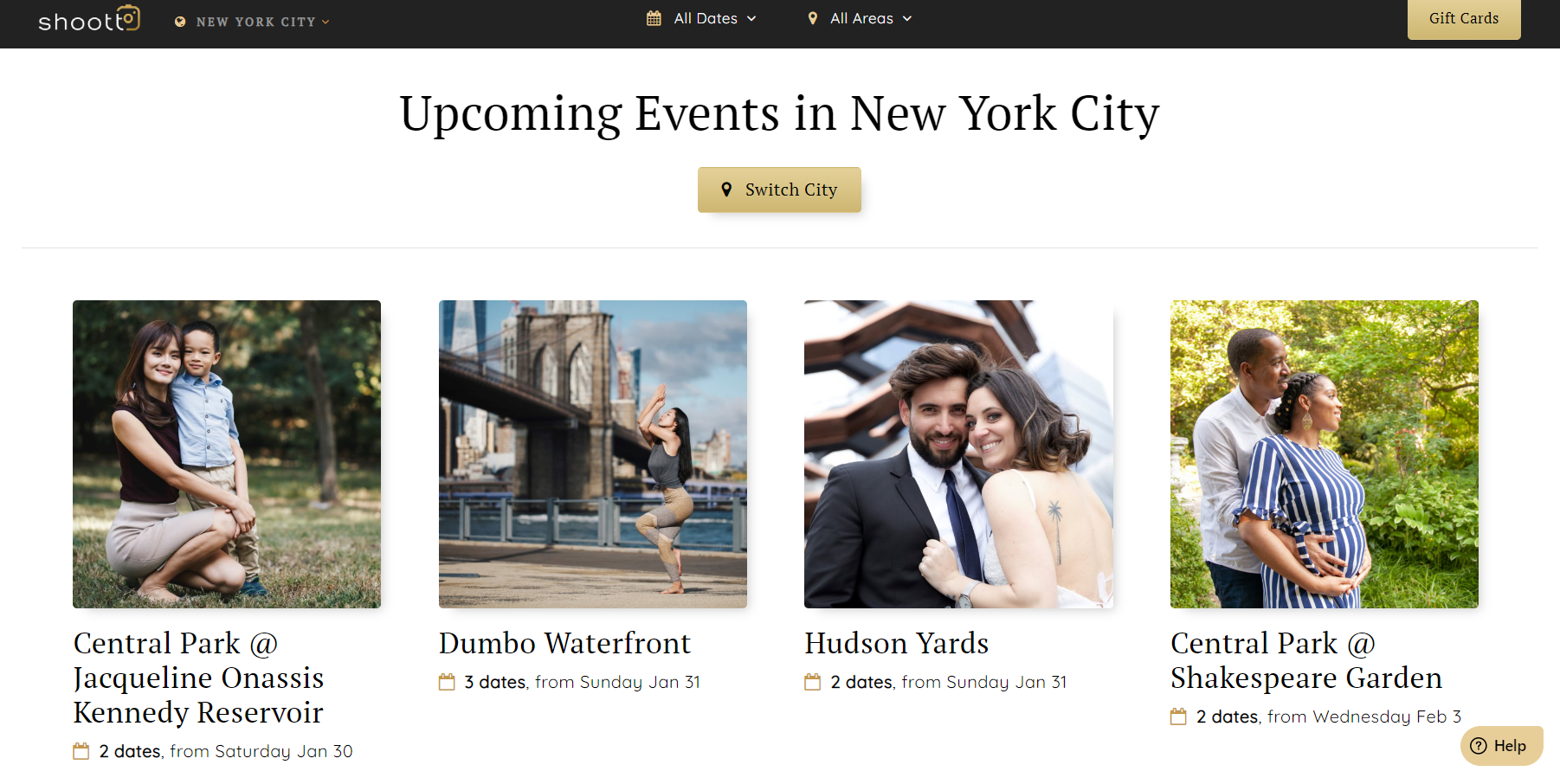View the Dumbo Waterfront event
Screen dimensions: 1560x784
564,643
